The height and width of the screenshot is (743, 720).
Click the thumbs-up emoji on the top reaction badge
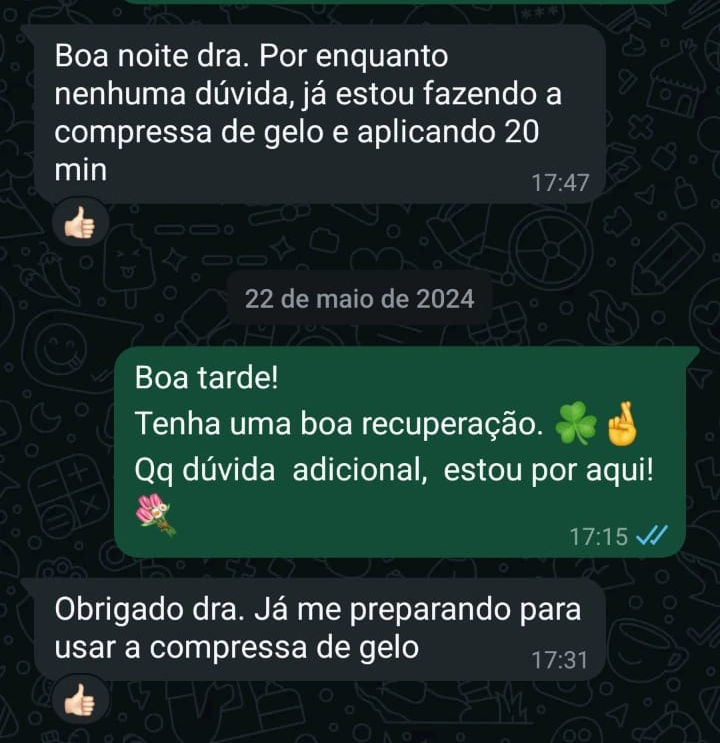80,223
